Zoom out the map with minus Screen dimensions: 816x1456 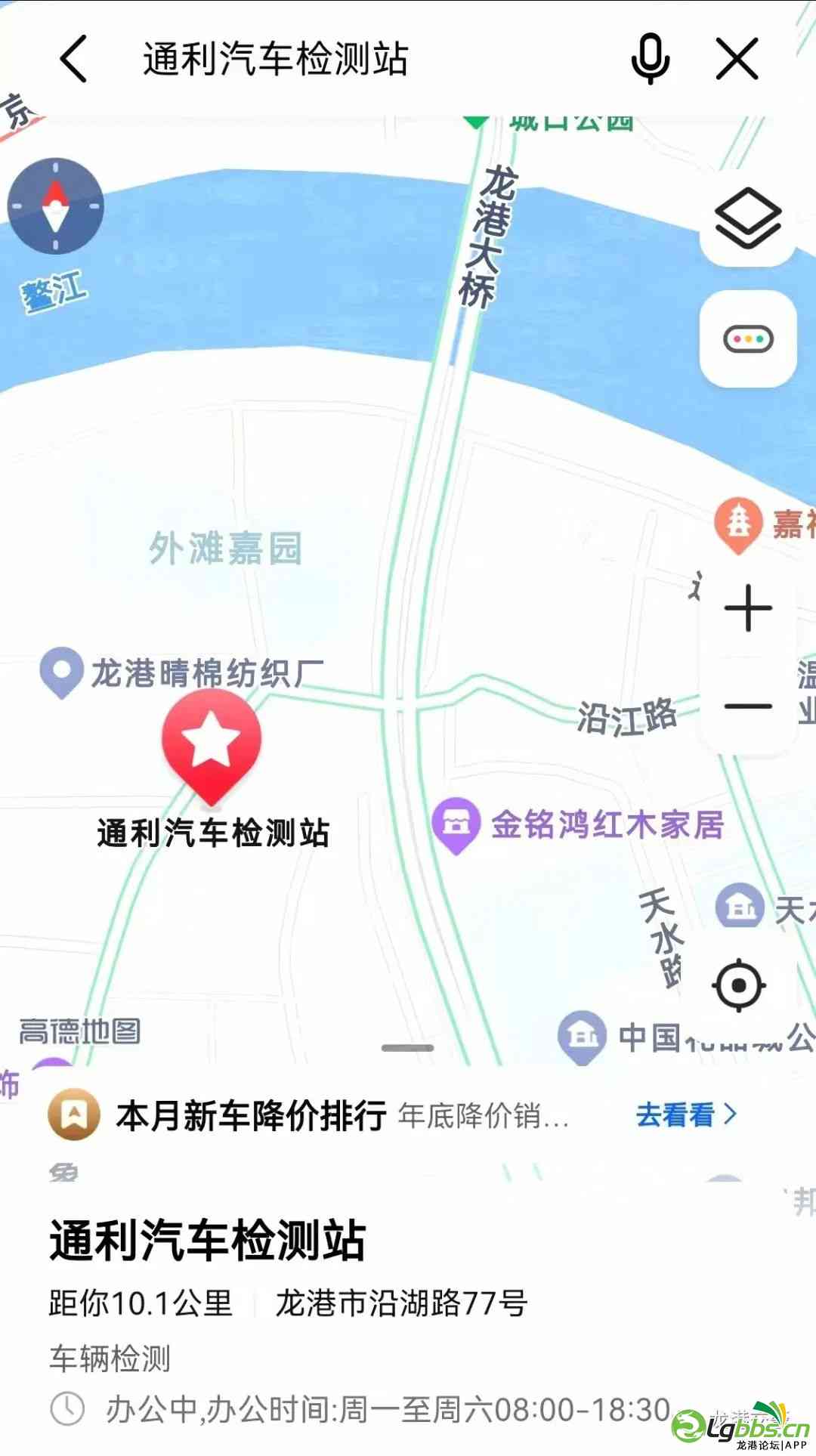point(748,706)
